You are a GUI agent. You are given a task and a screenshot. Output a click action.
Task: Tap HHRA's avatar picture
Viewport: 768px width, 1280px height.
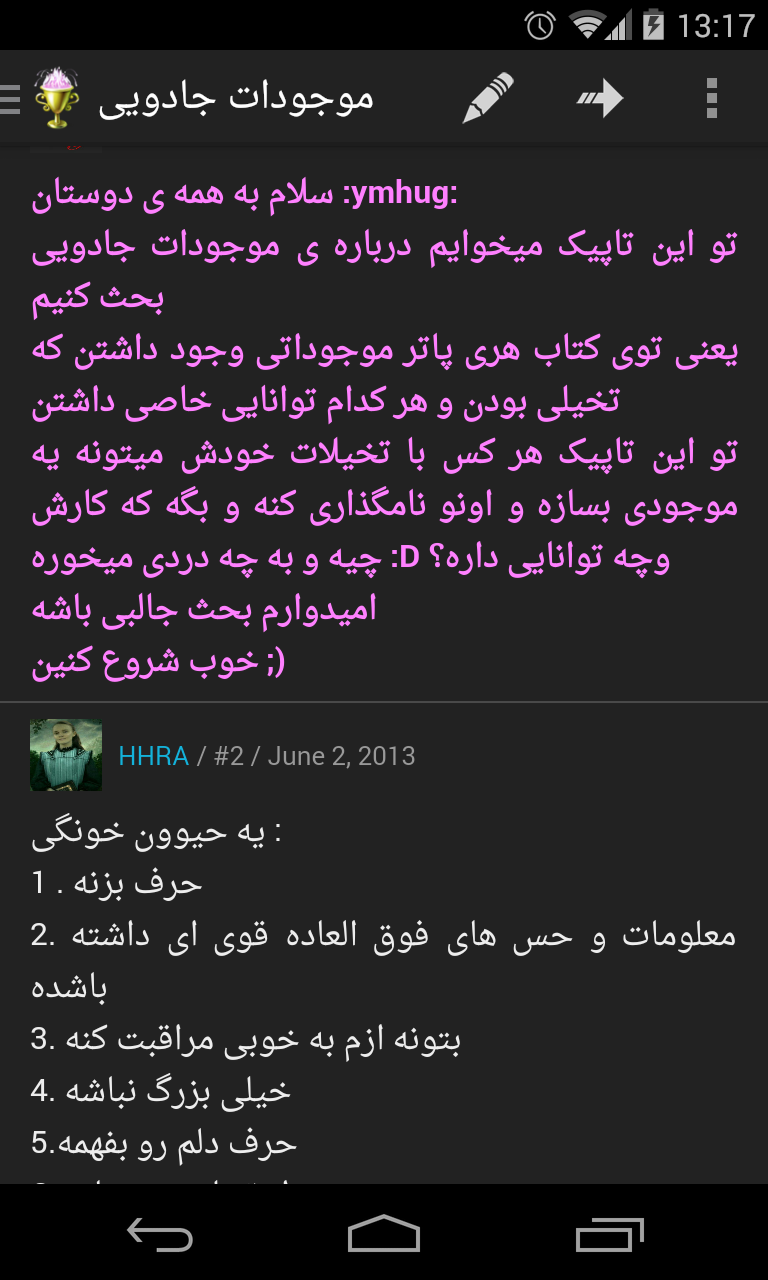click(66, 756)
